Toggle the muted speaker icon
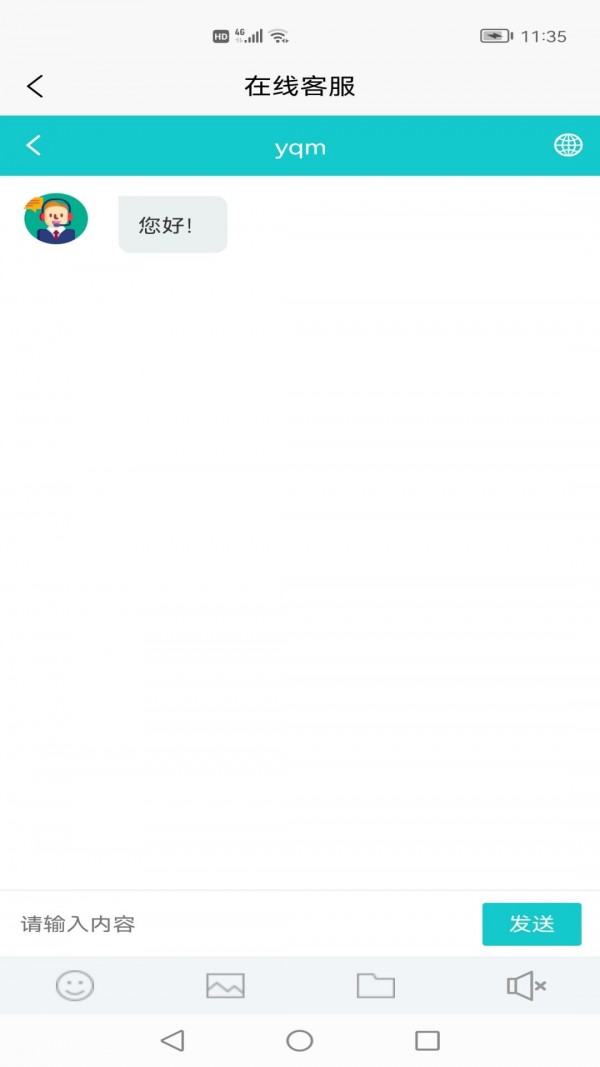Image resolution: width=600 pixels, height=1067 pixels. [x=525, y=986]
